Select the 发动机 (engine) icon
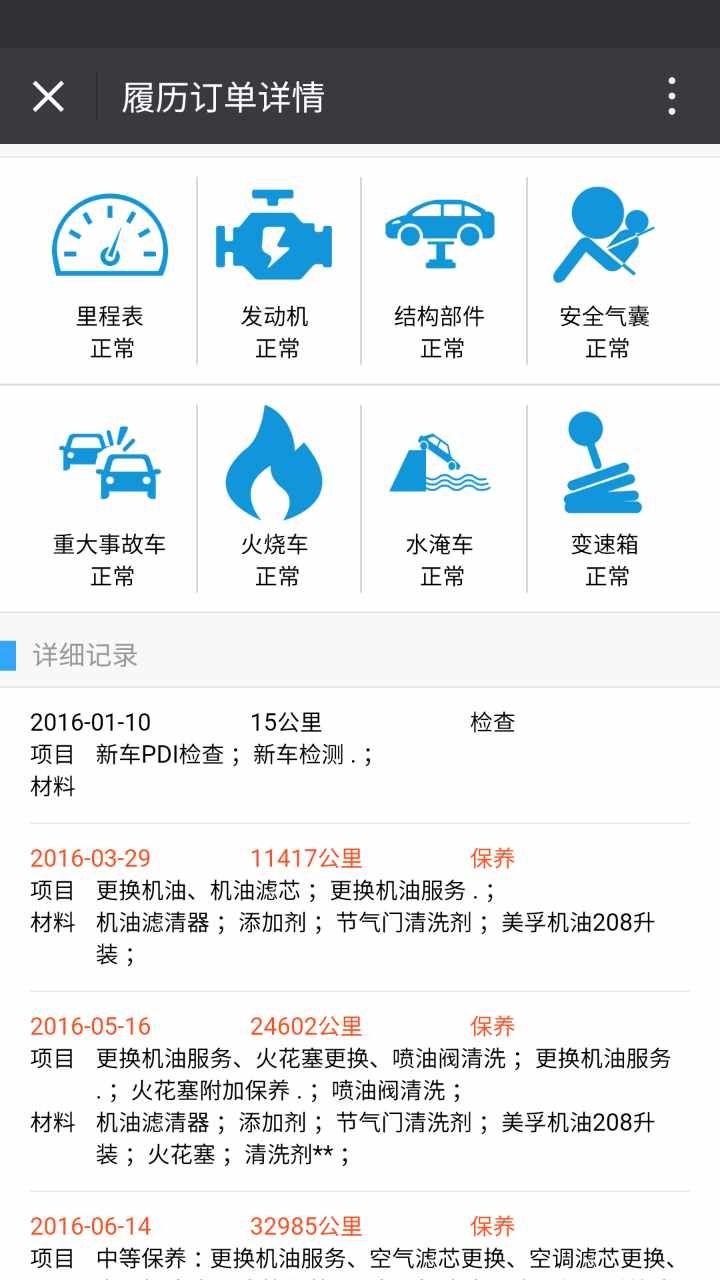 275,234
